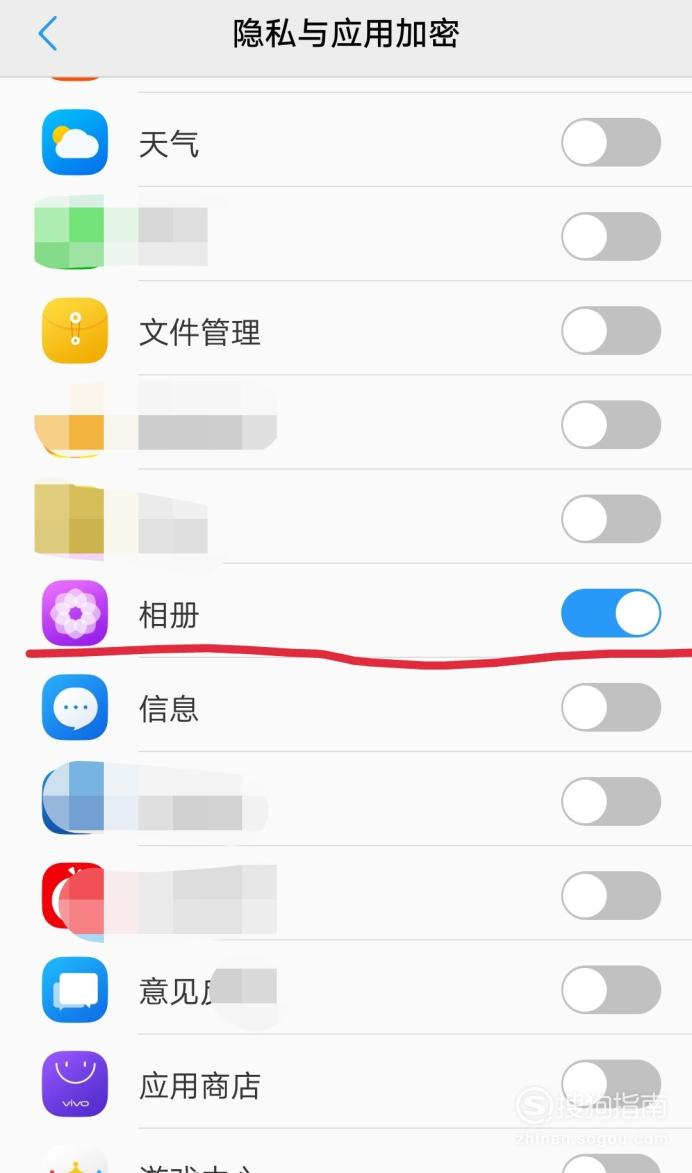Go back from 隐私与应用加密
The height and width of the screenshot is (1173, 692).
(x=47, y=34)
